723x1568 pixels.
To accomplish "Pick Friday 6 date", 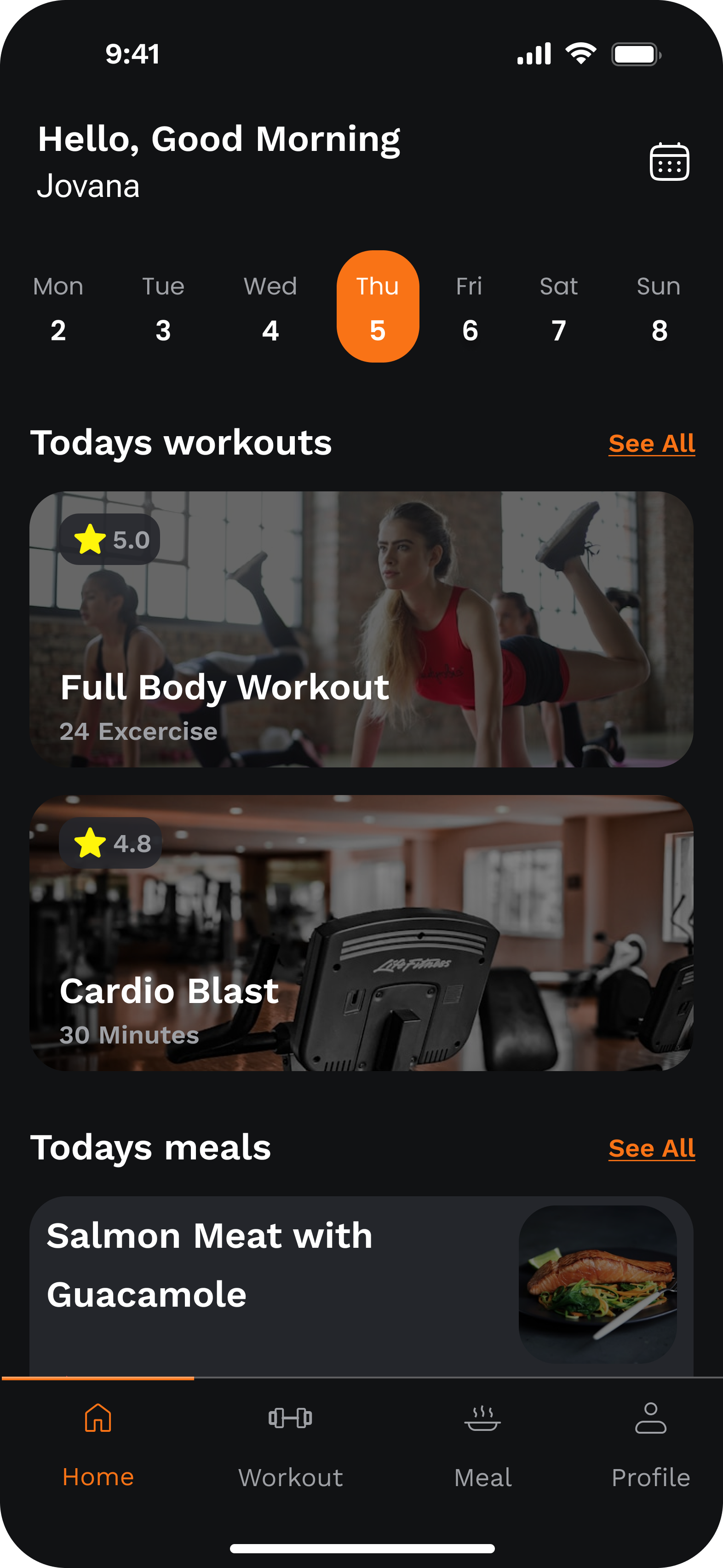I will click(x=469, y=308).
